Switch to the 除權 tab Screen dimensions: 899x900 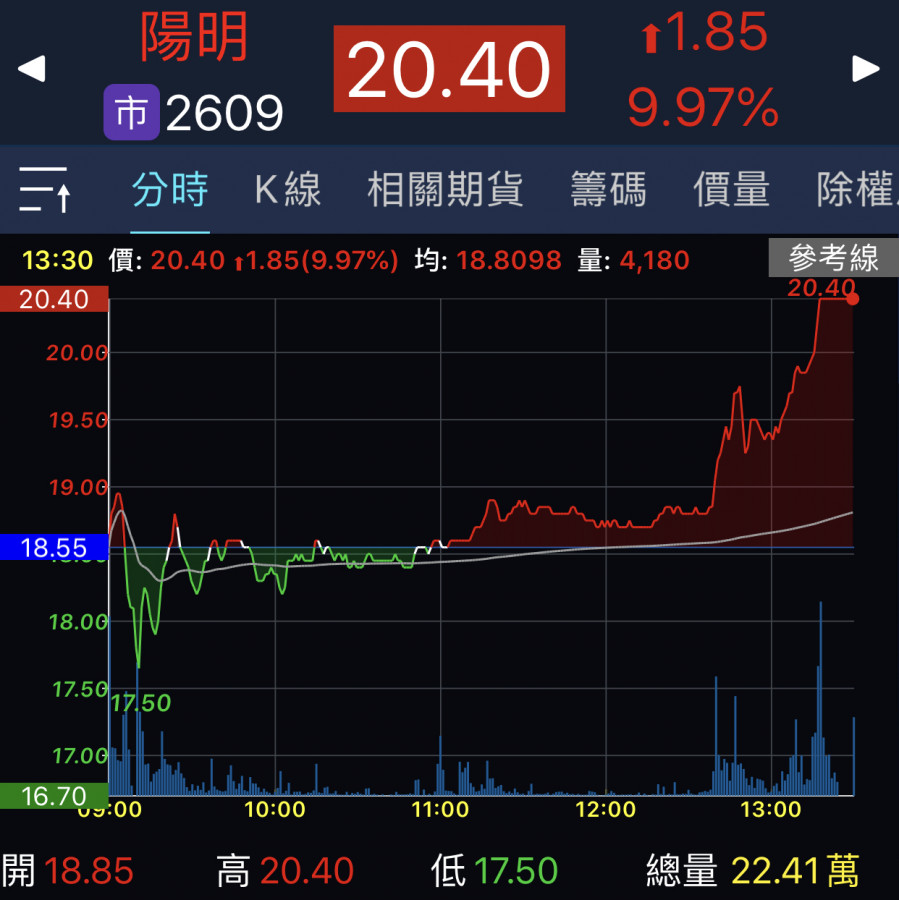point(855,189)
